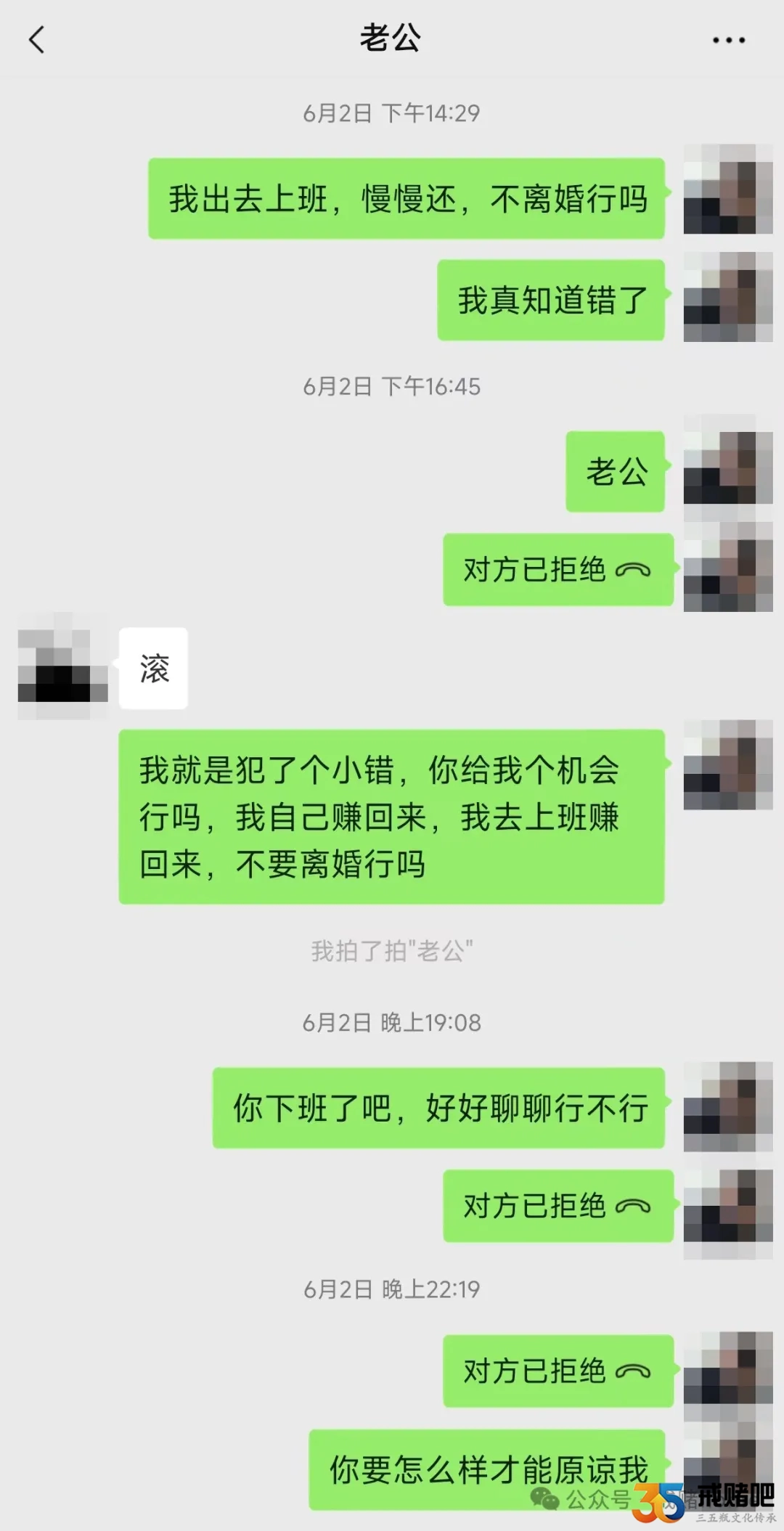Tap the 对方已拒绝 call record under 22:19
Screen dimensions: 784x1531
(558, 1371)
